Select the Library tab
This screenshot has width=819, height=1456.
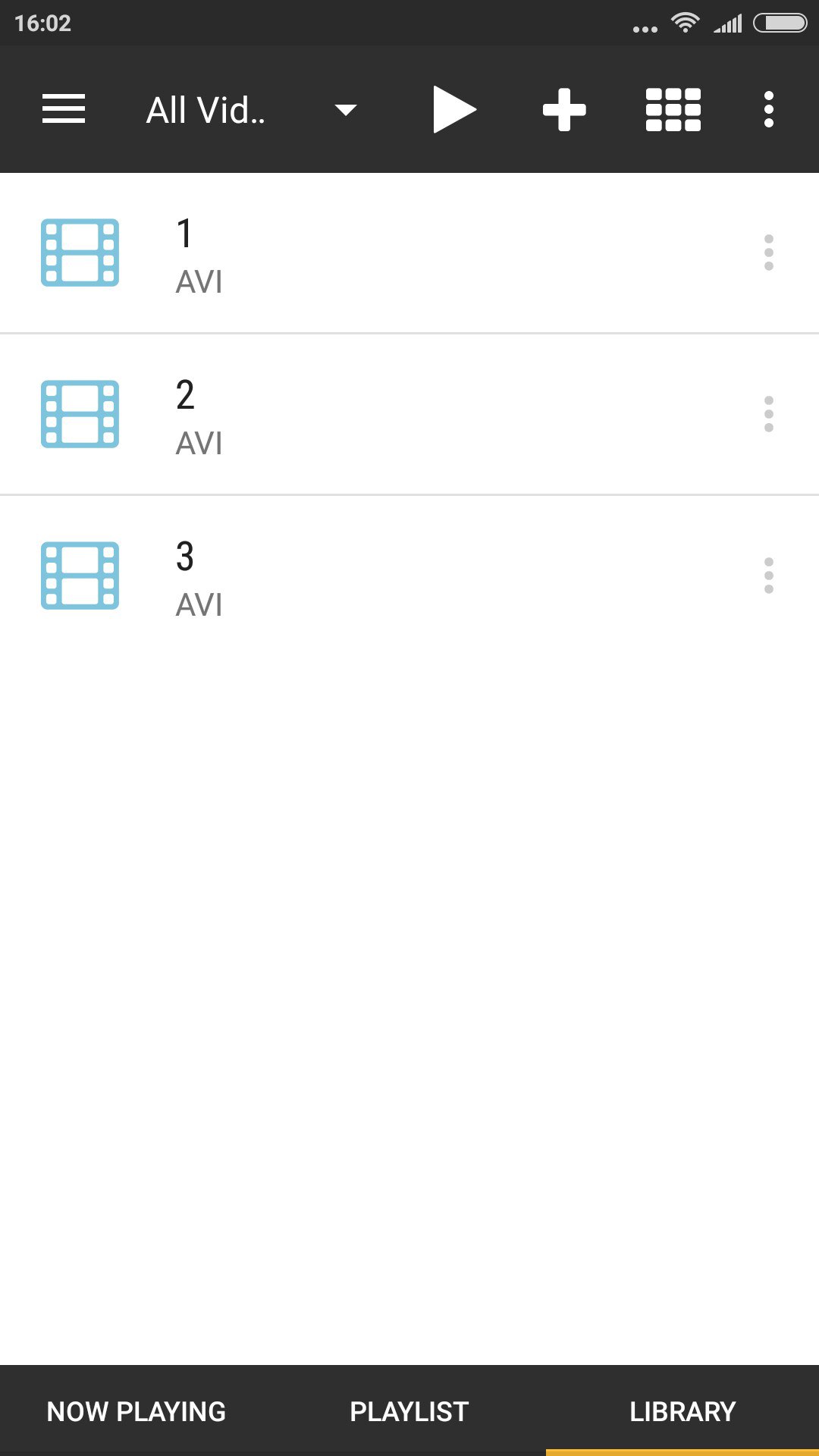tap(682, 1411)
